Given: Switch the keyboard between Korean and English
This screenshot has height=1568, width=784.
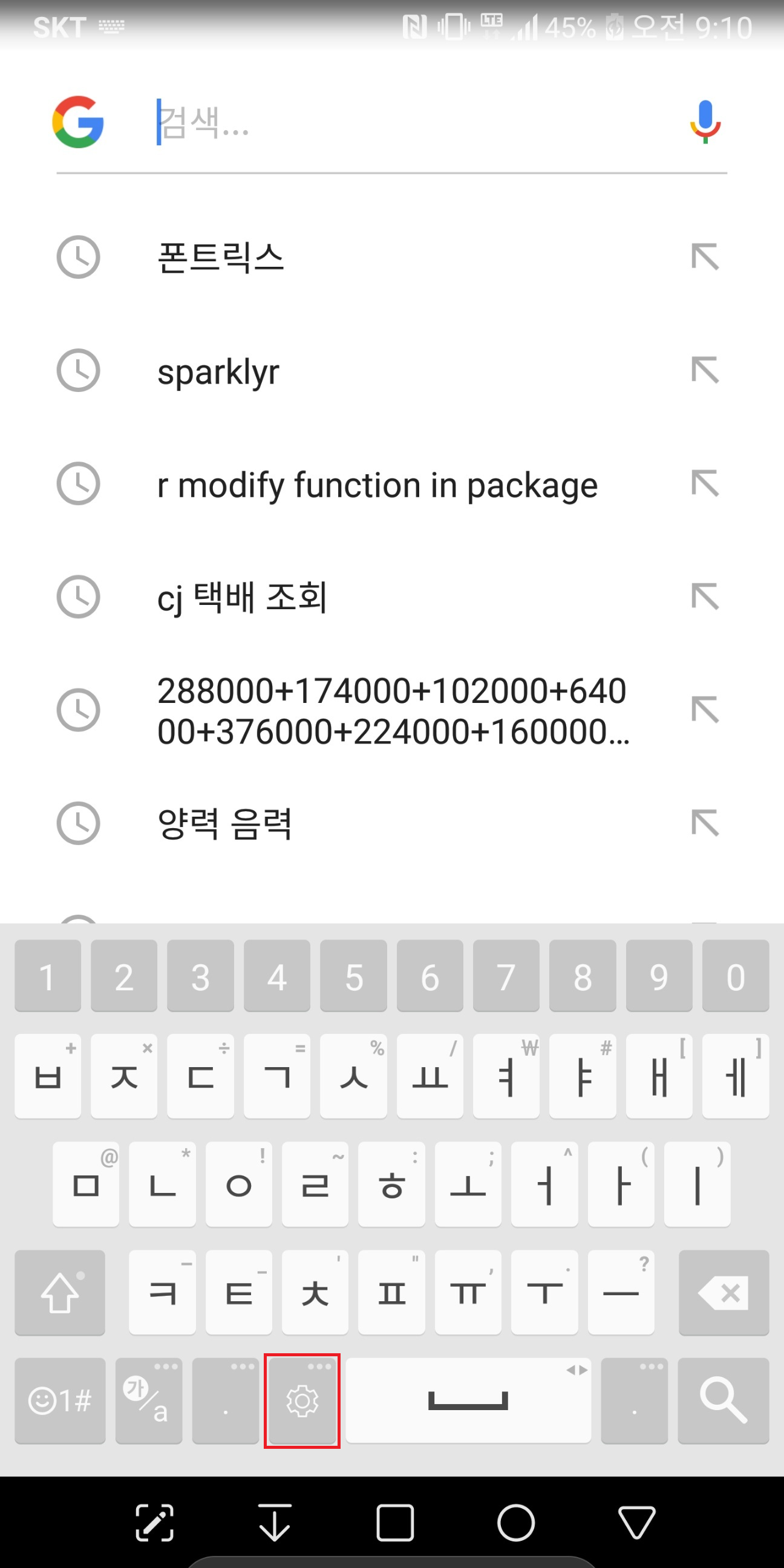Looking at the screenshot, I should (149, 1400).
